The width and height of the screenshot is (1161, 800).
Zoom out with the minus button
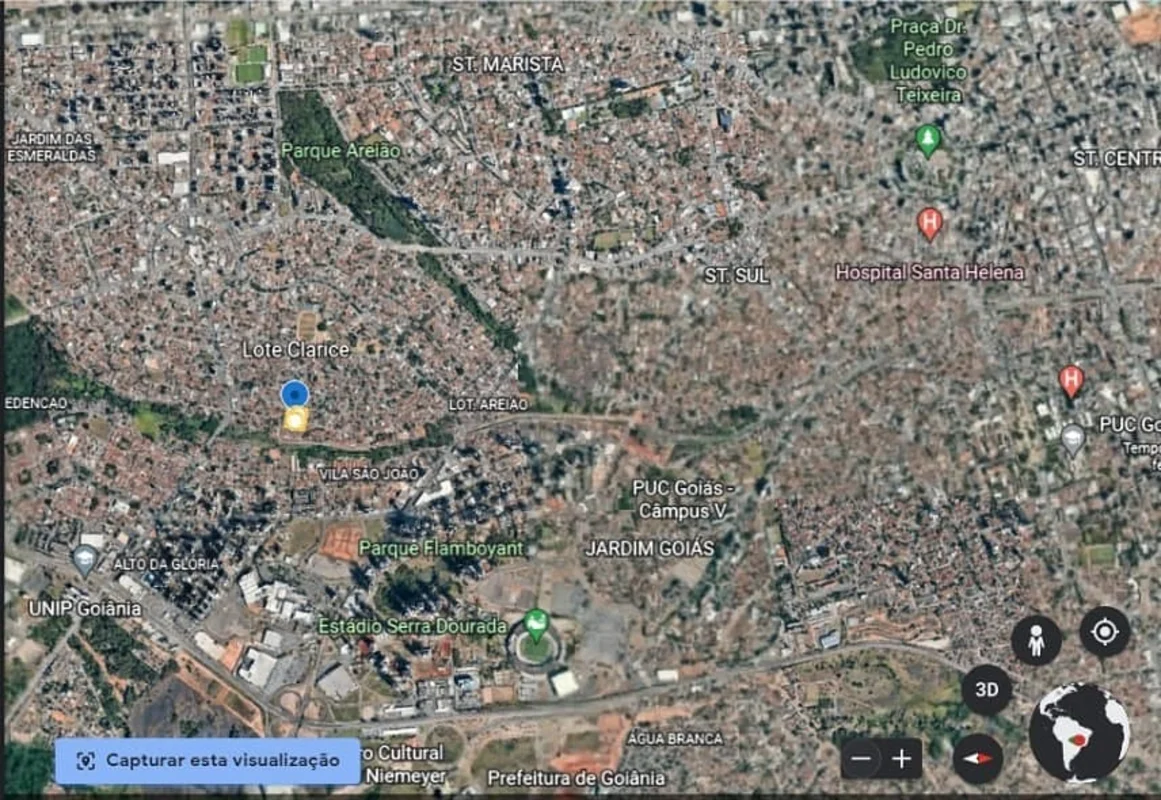click(861, 759)
